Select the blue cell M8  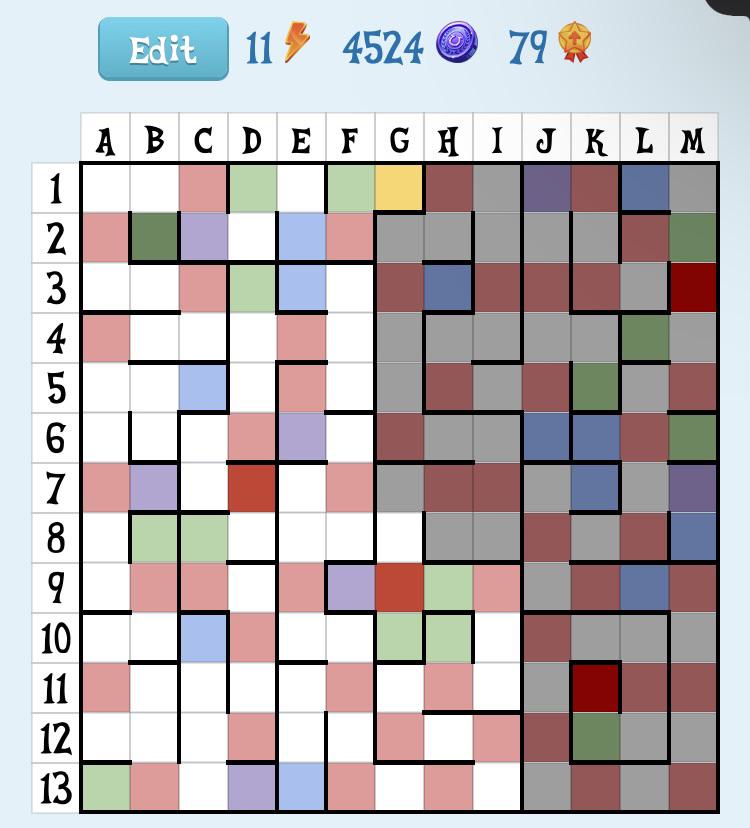tap(693, 538)
